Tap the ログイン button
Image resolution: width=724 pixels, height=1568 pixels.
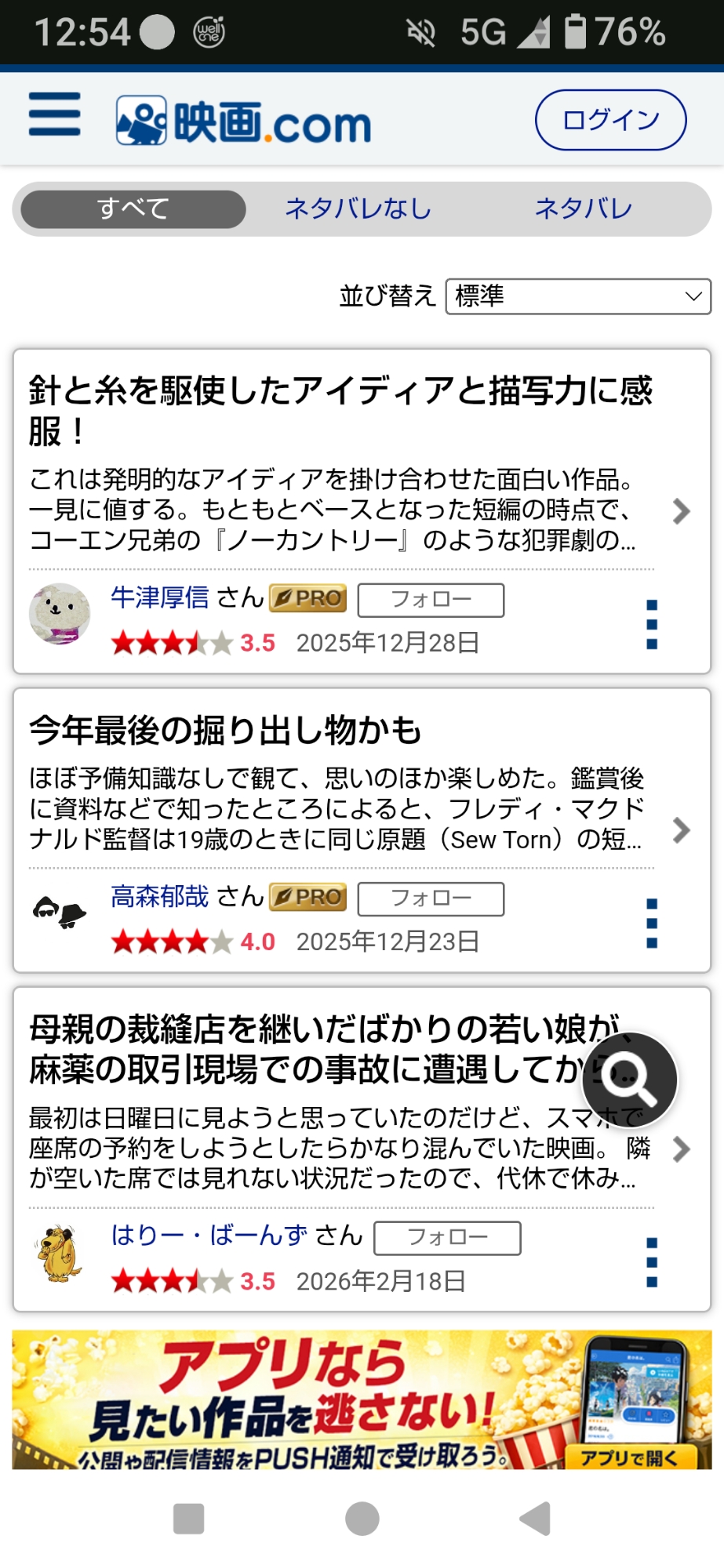[x=610, y=120]
